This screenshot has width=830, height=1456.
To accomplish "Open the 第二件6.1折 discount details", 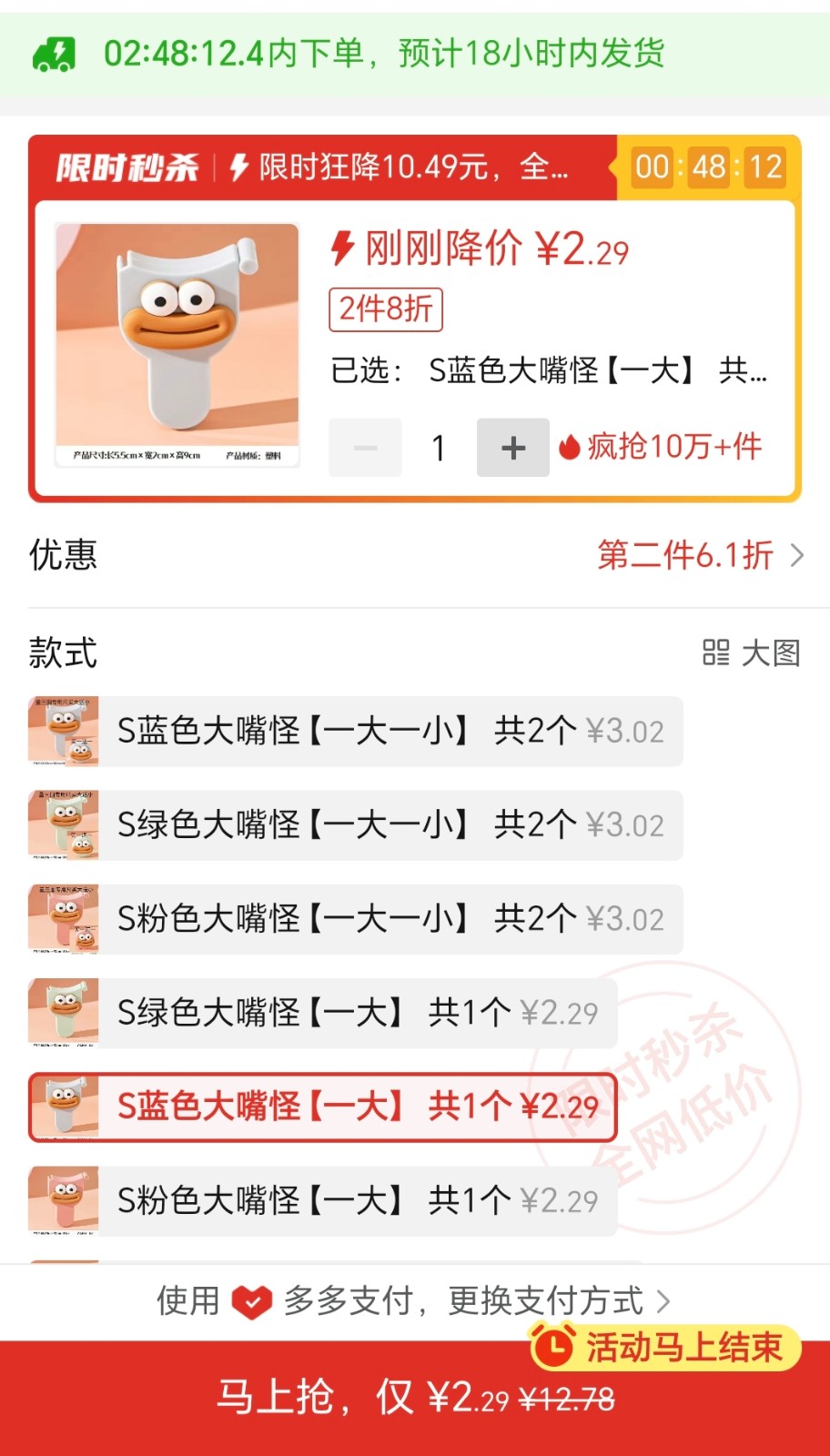I will (x=699, y=555).
